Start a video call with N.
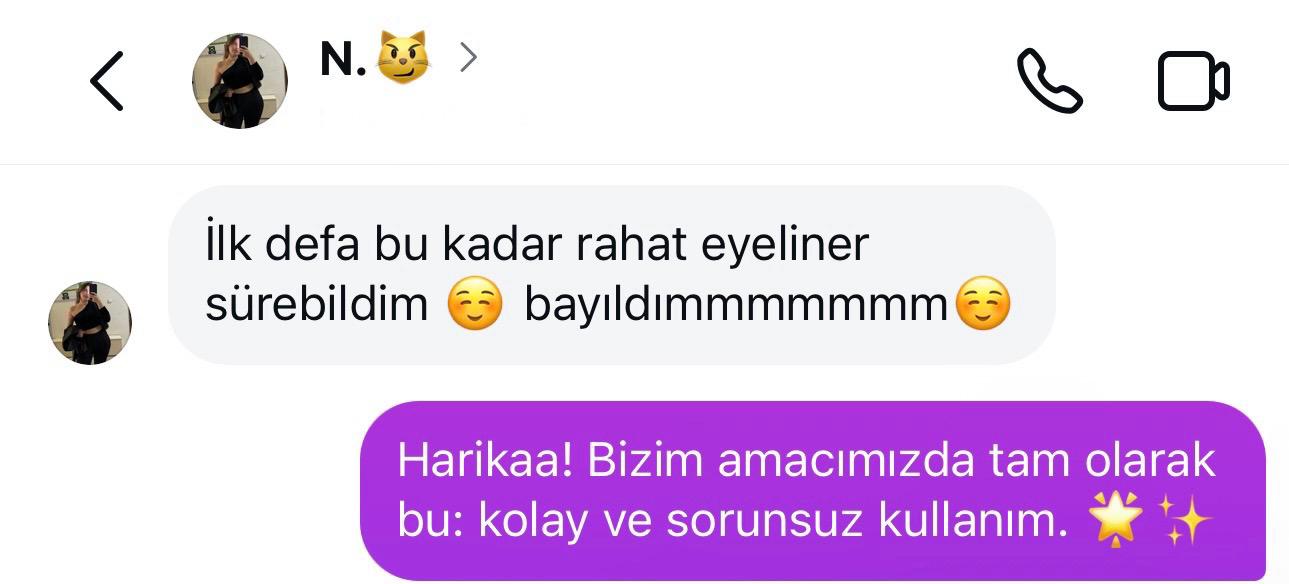 (x=1193, y=81)
